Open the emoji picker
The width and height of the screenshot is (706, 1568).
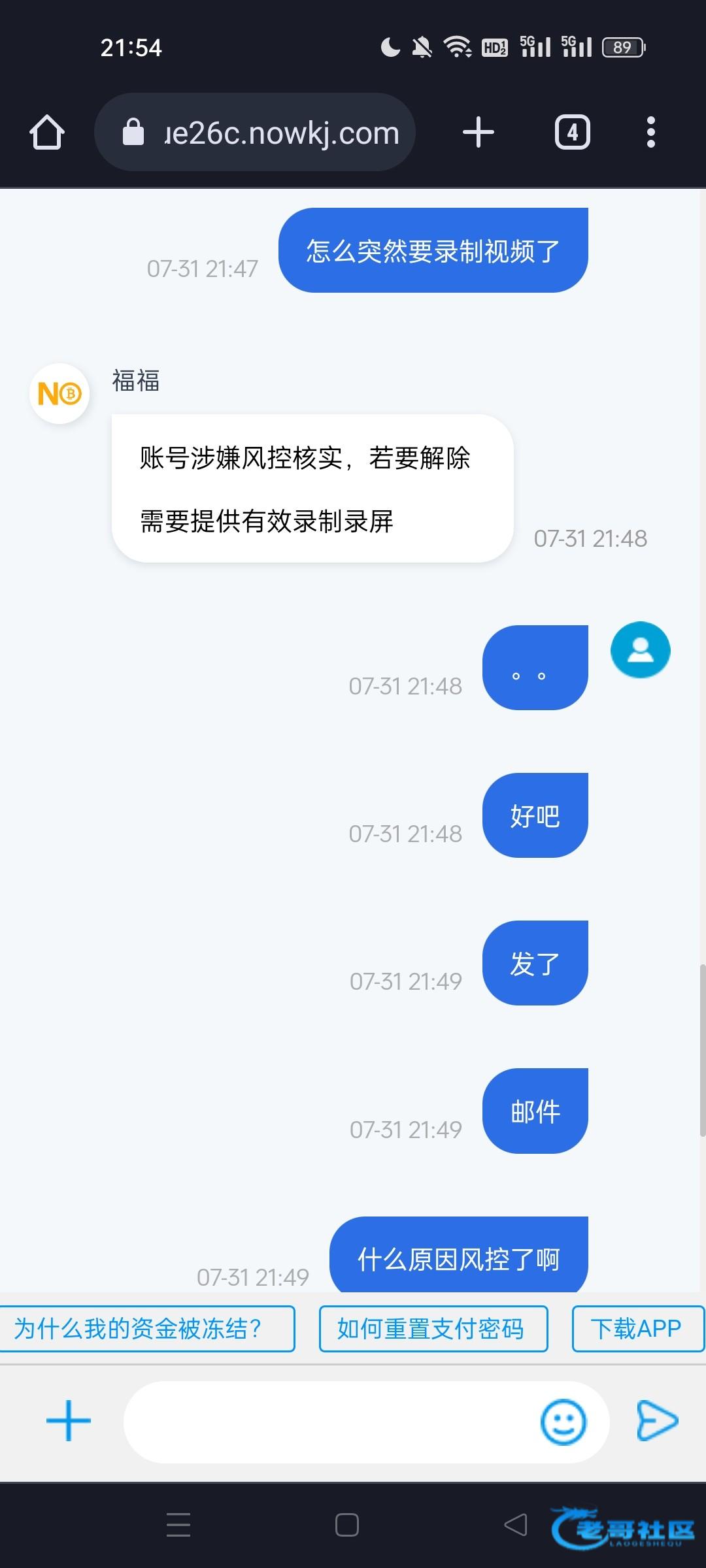tap(563, 1422)
